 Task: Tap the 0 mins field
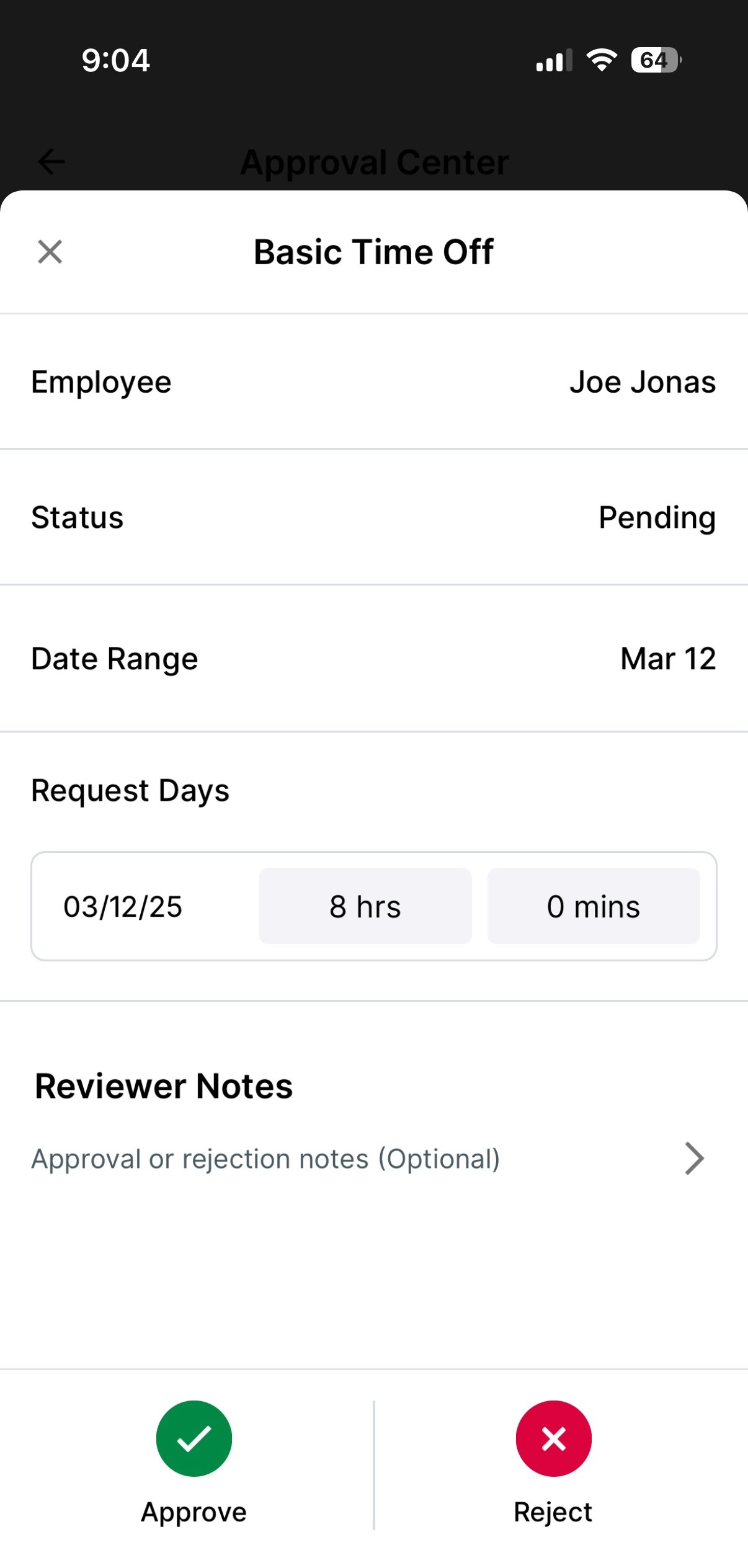[594, 906]
